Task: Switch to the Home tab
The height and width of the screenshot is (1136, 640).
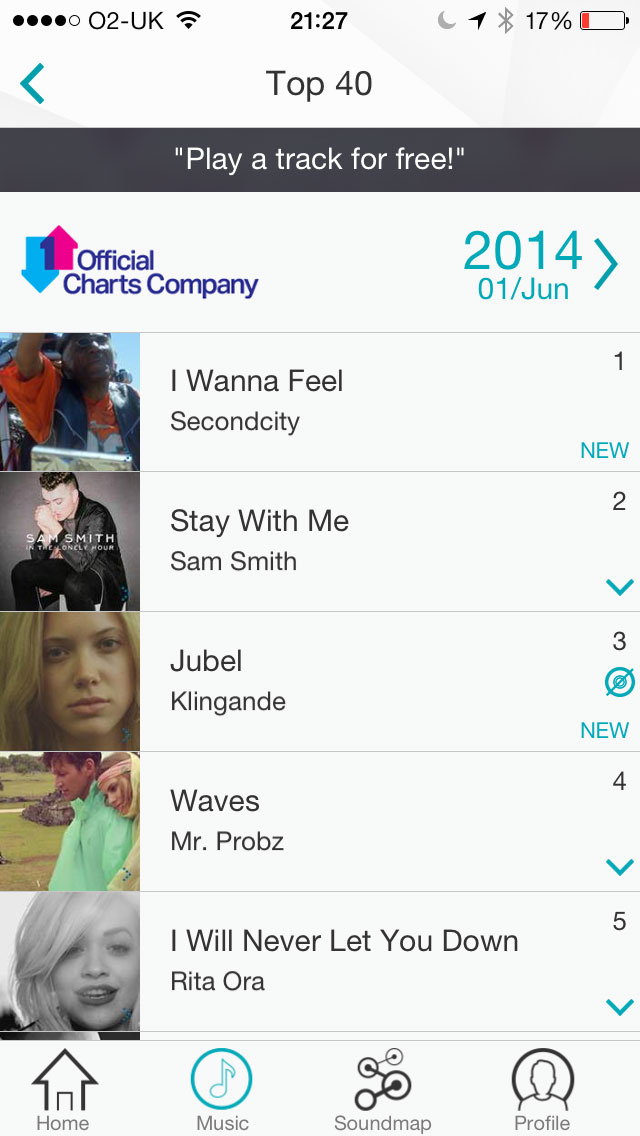Action: (63, 1090)
